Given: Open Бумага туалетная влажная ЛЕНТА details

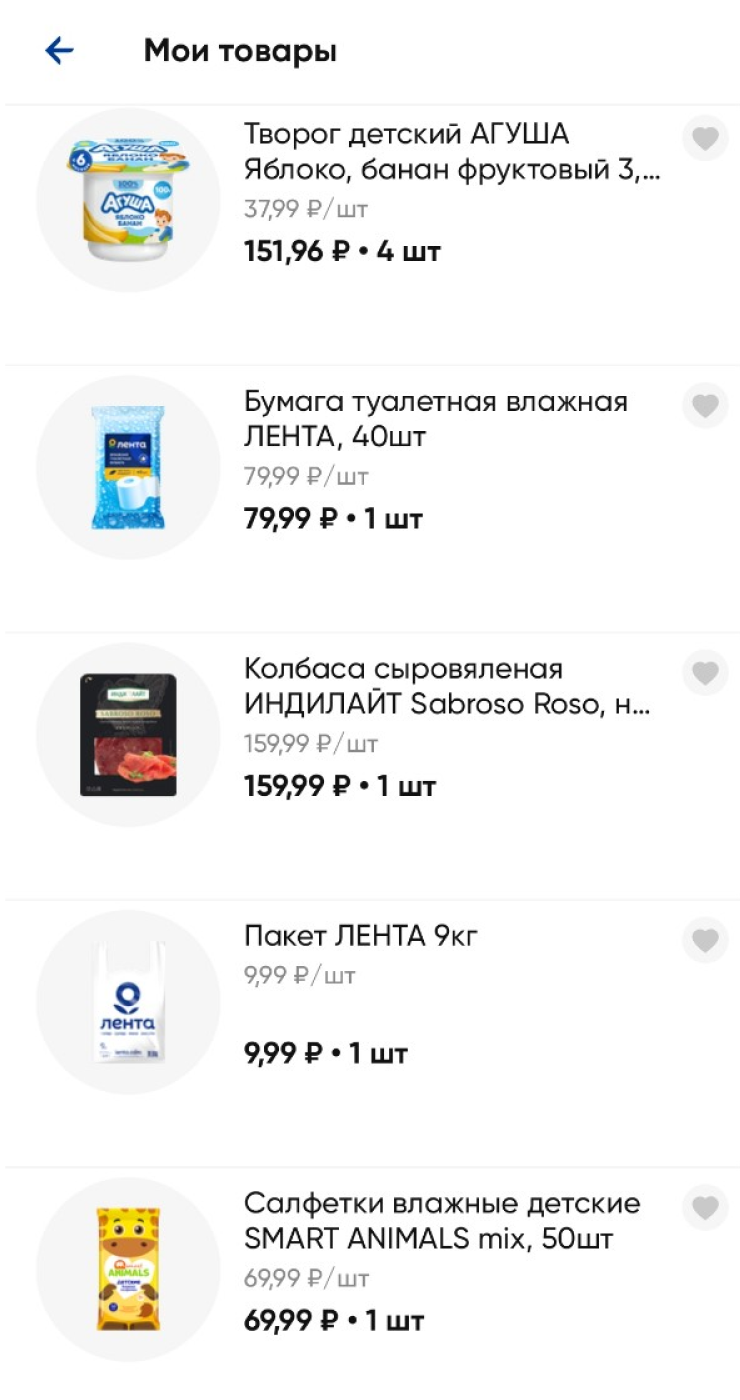Looking at the screenshot, I should pos(435,419).
